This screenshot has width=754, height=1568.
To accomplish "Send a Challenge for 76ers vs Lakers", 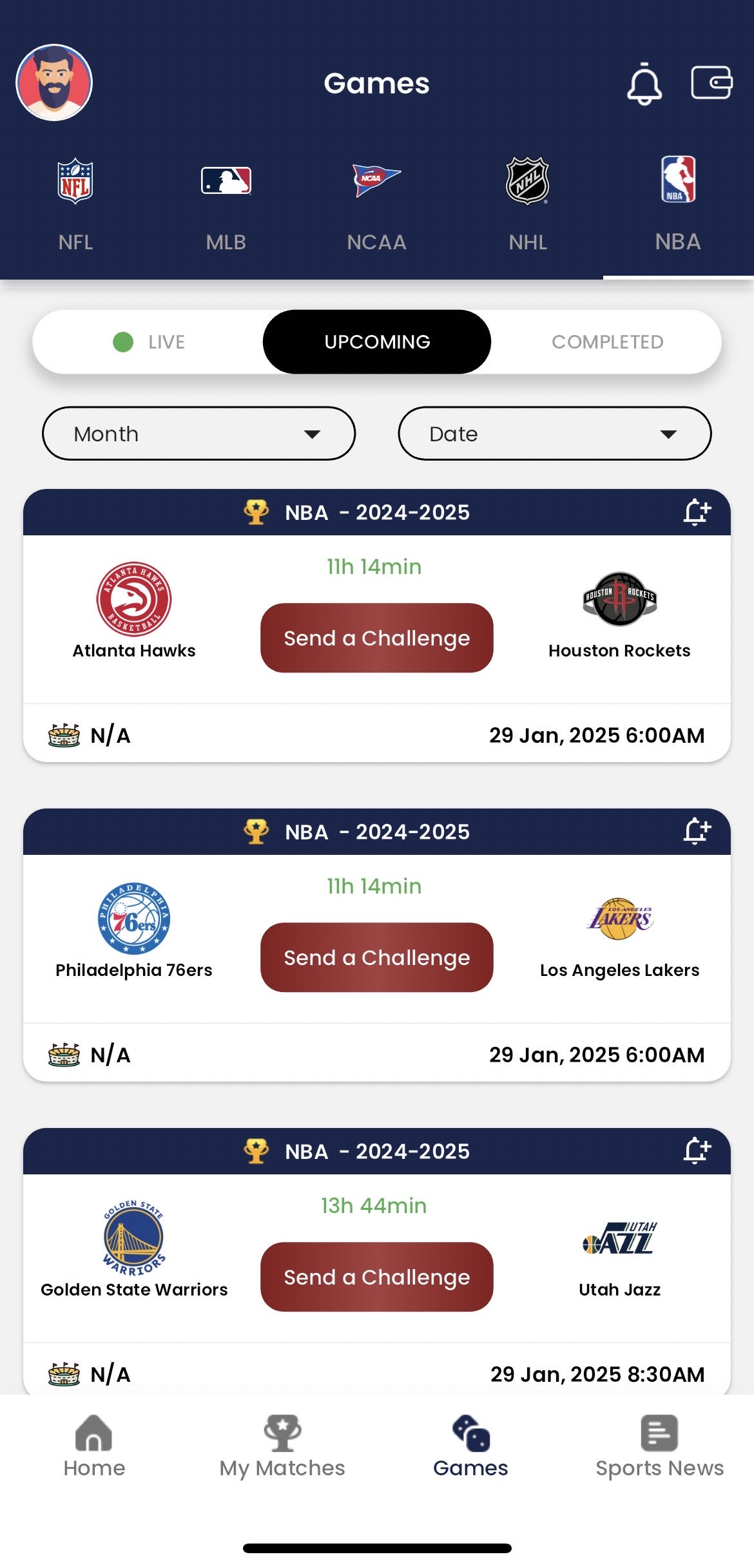I will coord(377,957).
